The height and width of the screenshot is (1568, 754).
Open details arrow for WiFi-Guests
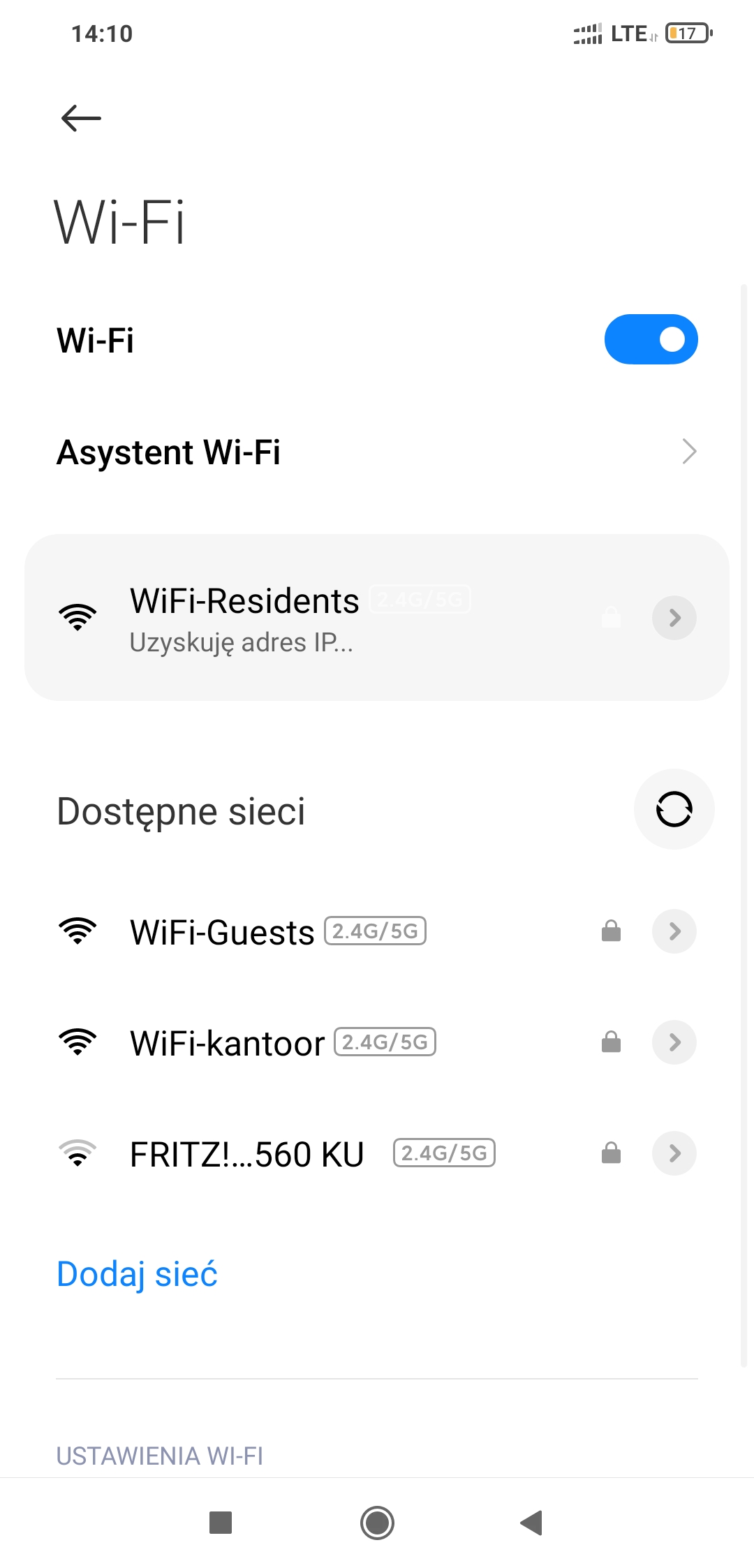(674, 931)
